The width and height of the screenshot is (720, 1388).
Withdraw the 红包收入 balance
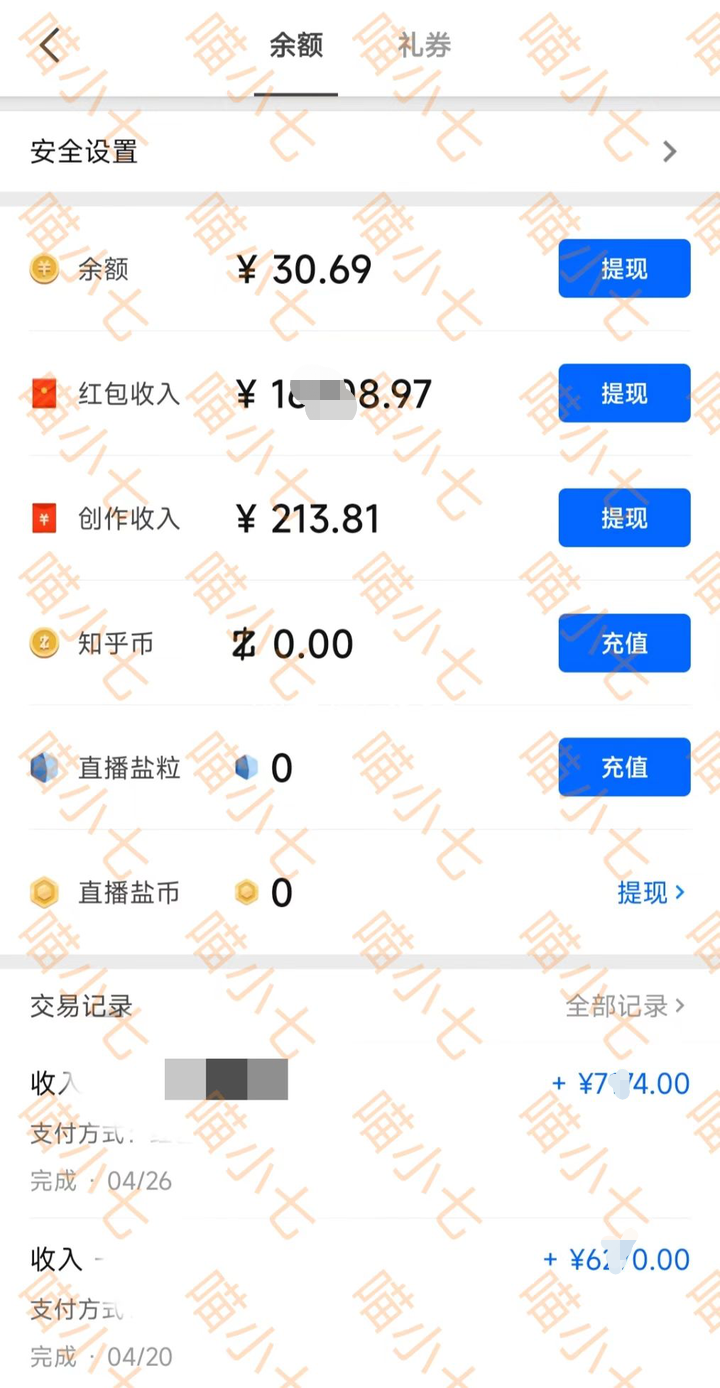coord(624,393)
